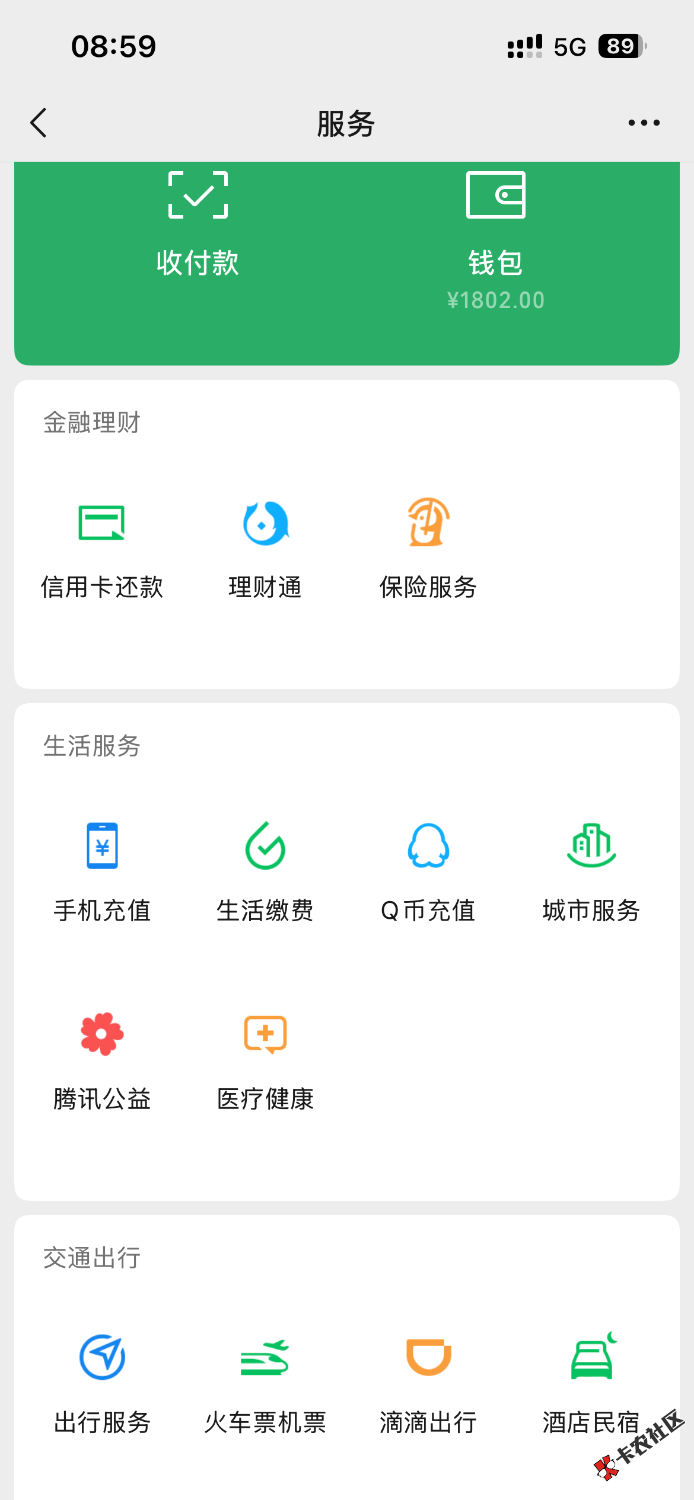Go back from the 服务 page
This screenshot has width=694, height=1500.
[38, 123]
